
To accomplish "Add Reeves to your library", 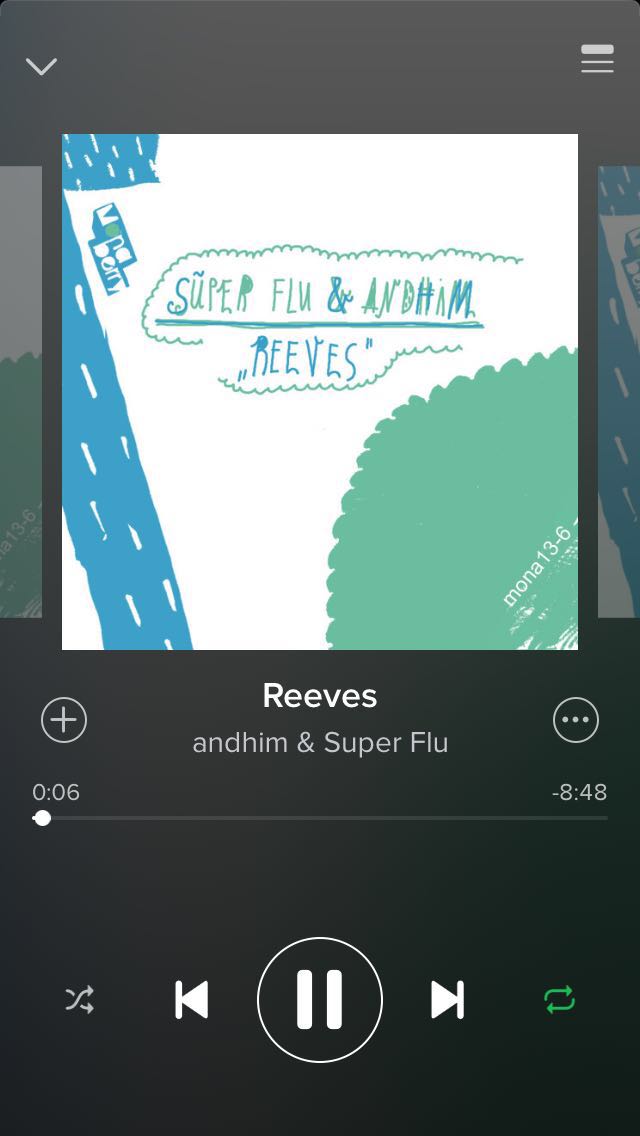I will coord(64,720).
